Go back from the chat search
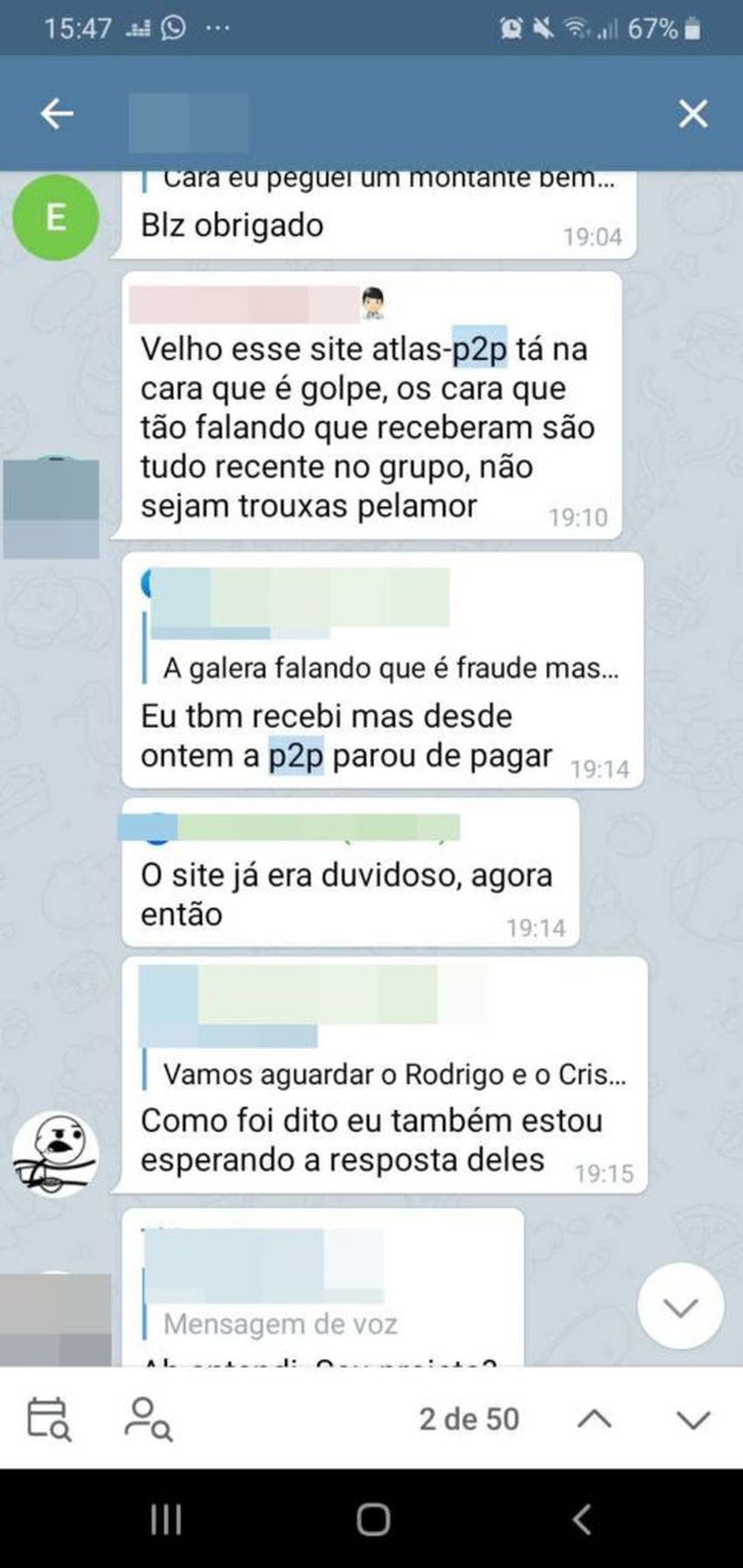This screenshot has height=1568, width=743. [57, 114]
